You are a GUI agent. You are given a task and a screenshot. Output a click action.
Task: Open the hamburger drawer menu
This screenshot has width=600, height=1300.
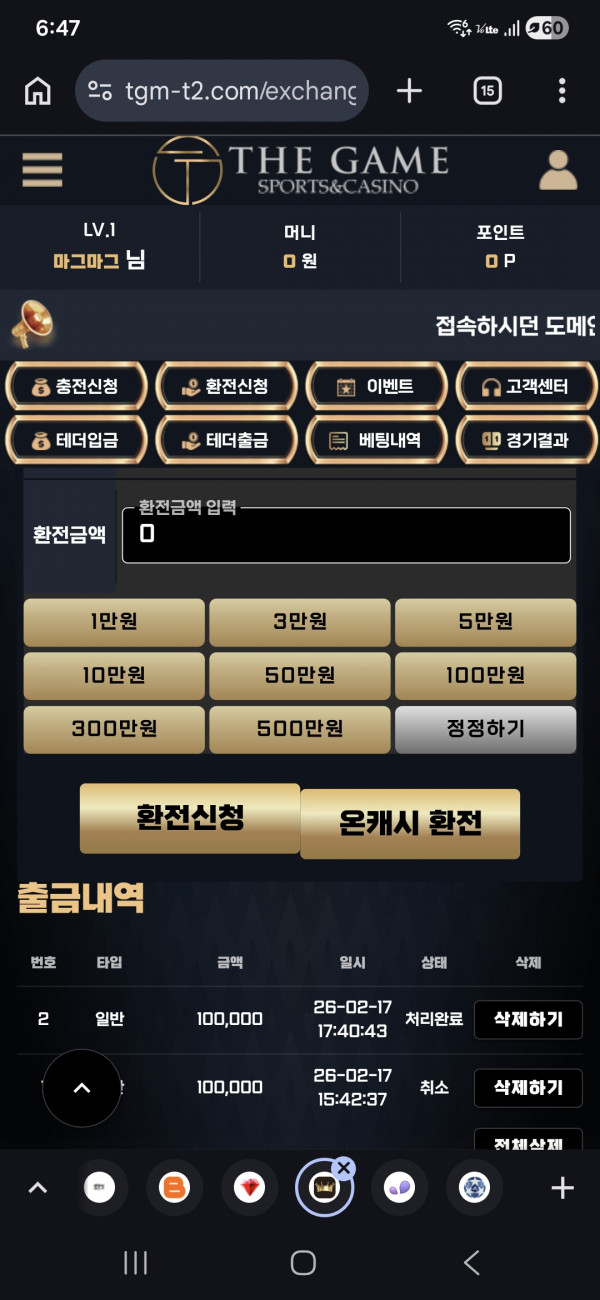[x=42, y=169]
